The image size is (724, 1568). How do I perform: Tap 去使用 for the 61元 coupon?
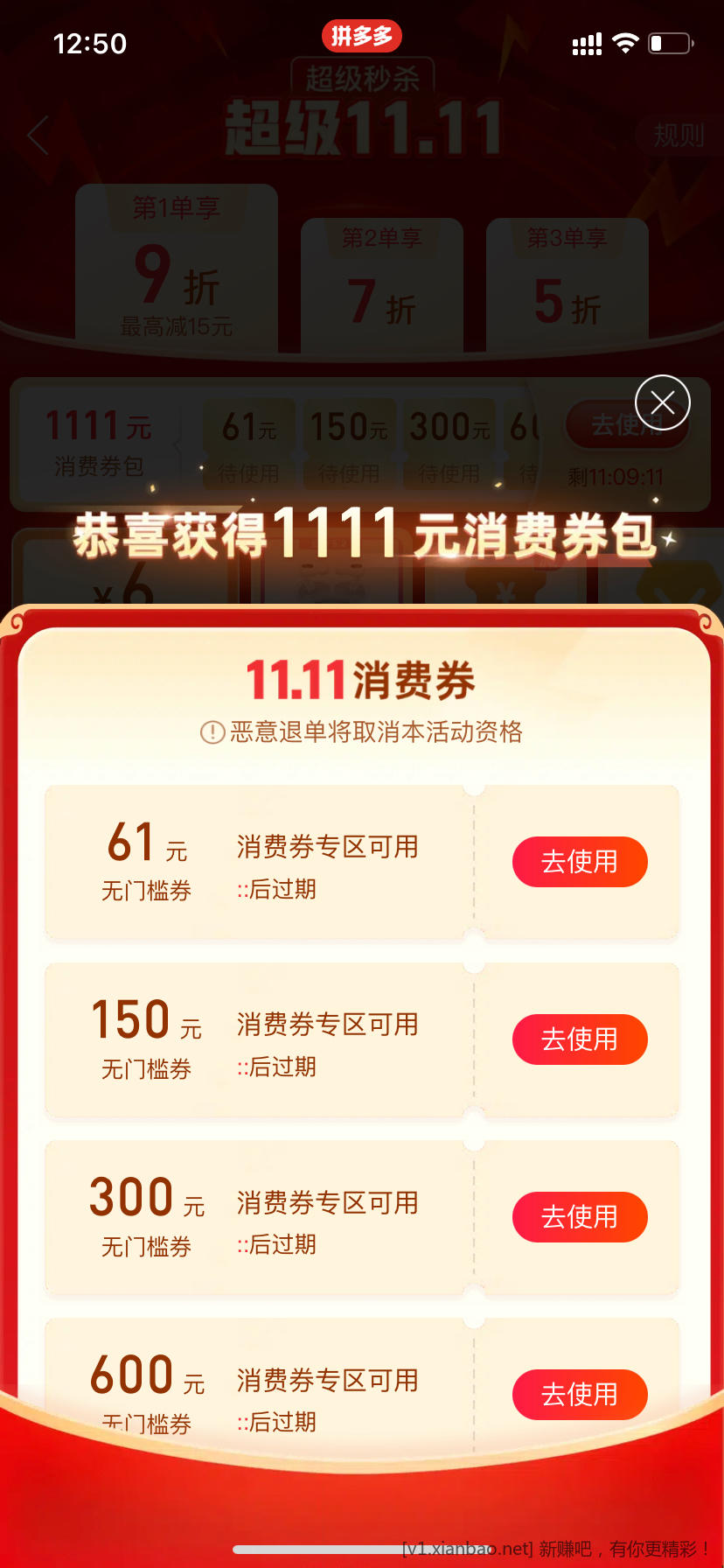coord(580,862)
